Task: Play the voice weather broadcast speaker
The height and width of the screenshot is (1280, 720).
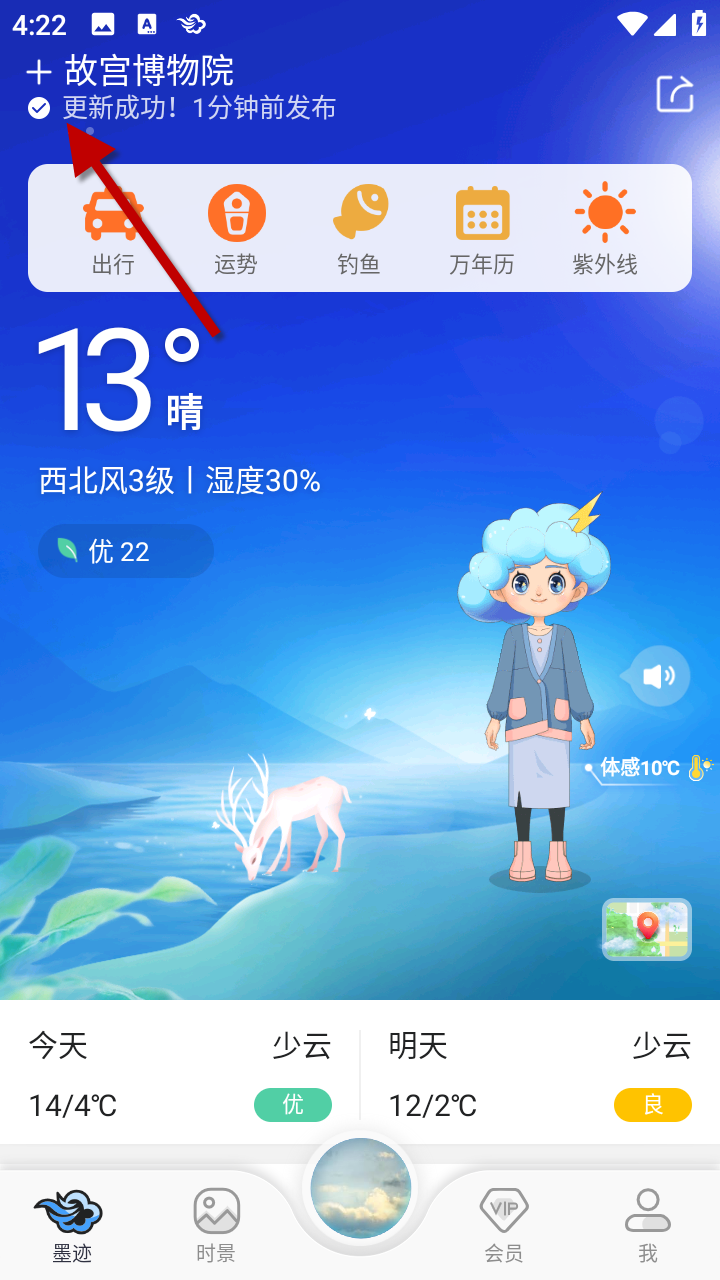Action: (659, 676)
